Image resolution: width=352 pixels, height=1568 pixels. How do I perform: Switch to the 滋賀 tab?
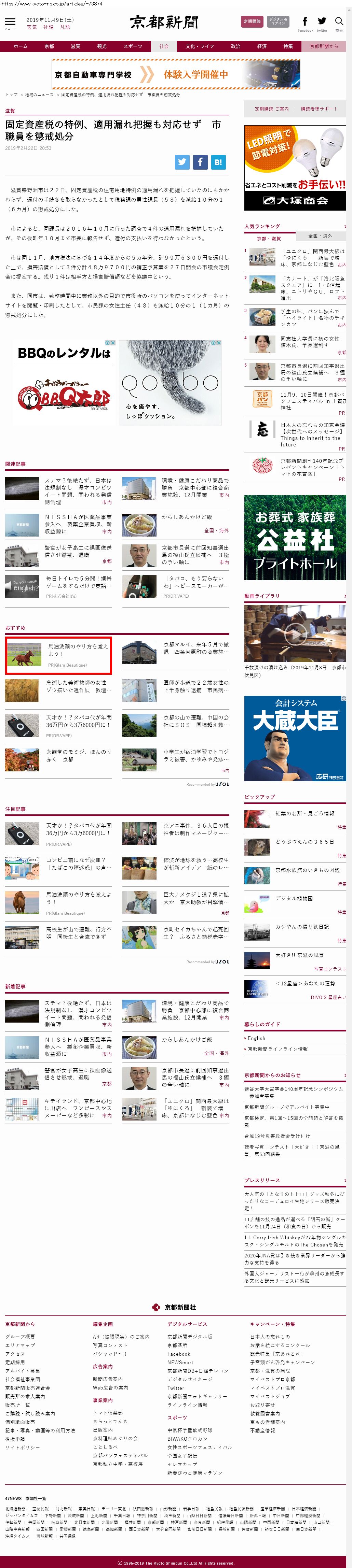75,46
